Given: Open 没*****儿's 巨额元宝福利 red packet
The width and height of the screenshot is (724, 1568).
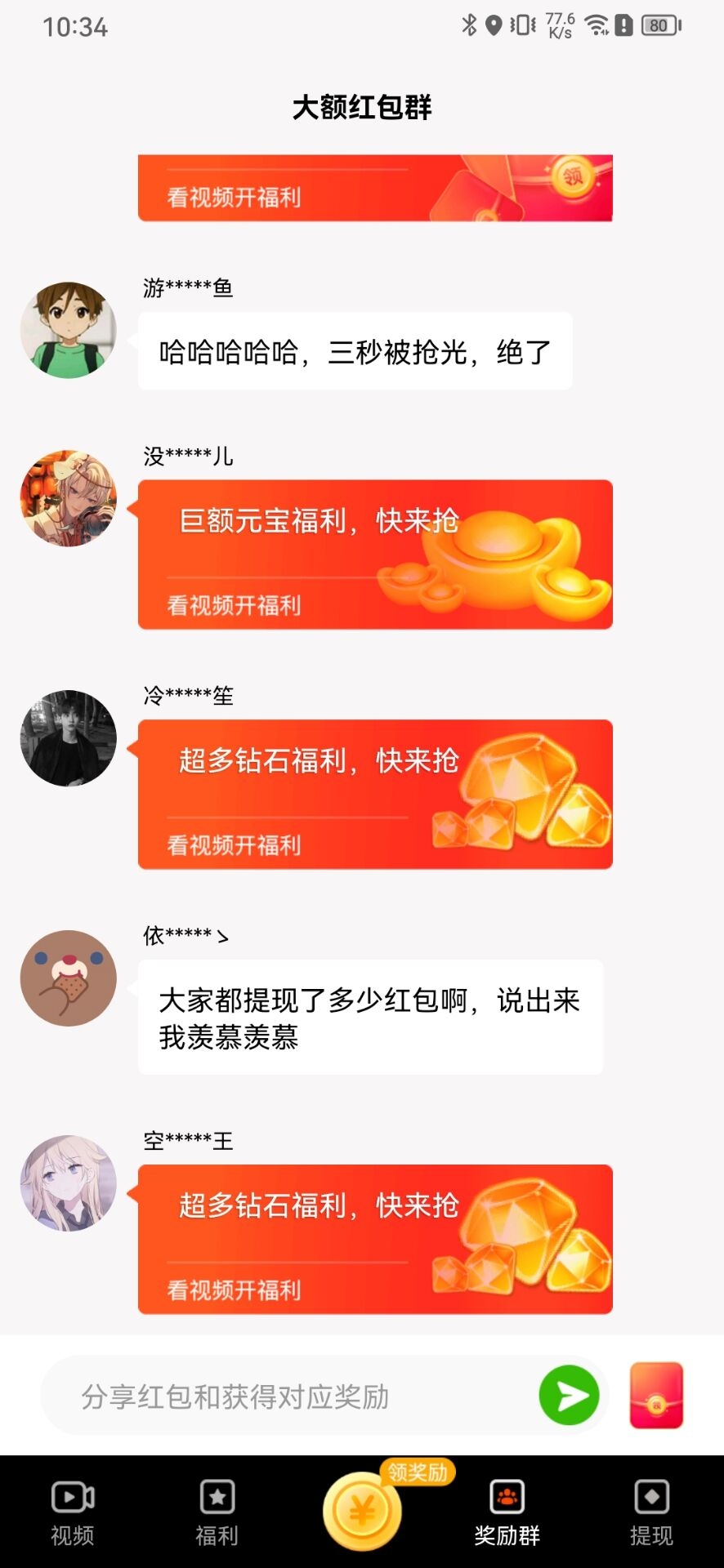Looking at the screenshot, I should (375, 555).
